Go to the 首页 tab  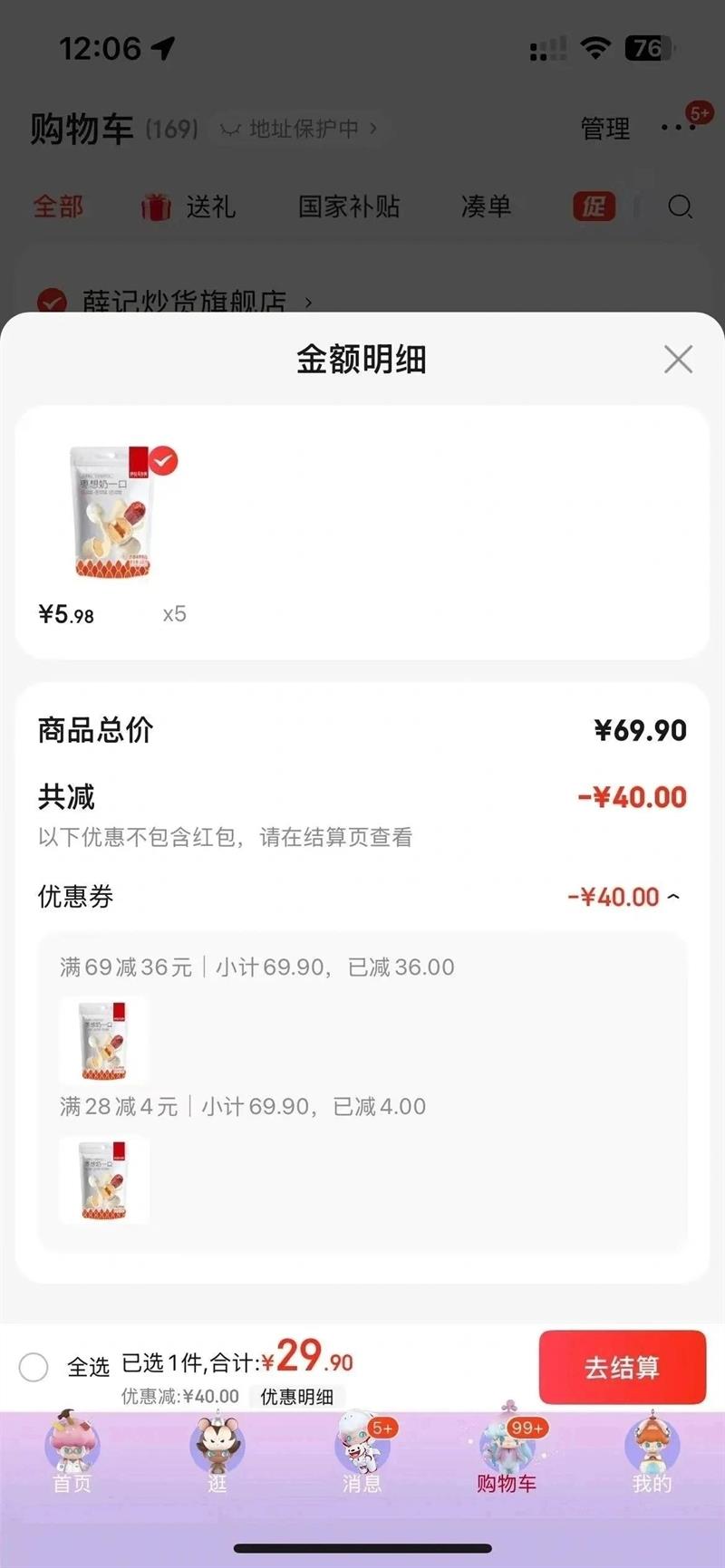point(72,1452)
